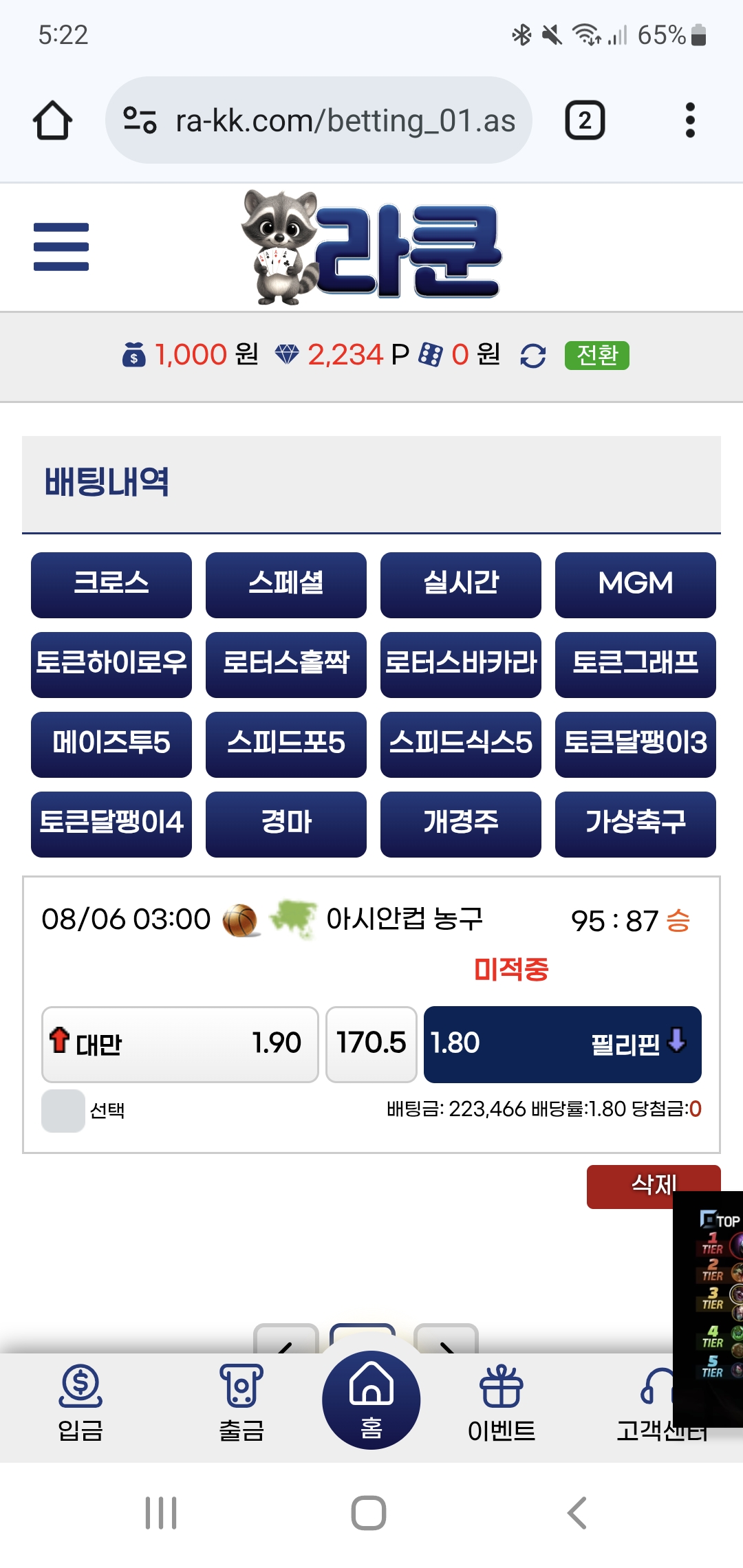Tap the green 전환 button
The width and height of the screenshot is (743, 1568).
click(596, 356)
